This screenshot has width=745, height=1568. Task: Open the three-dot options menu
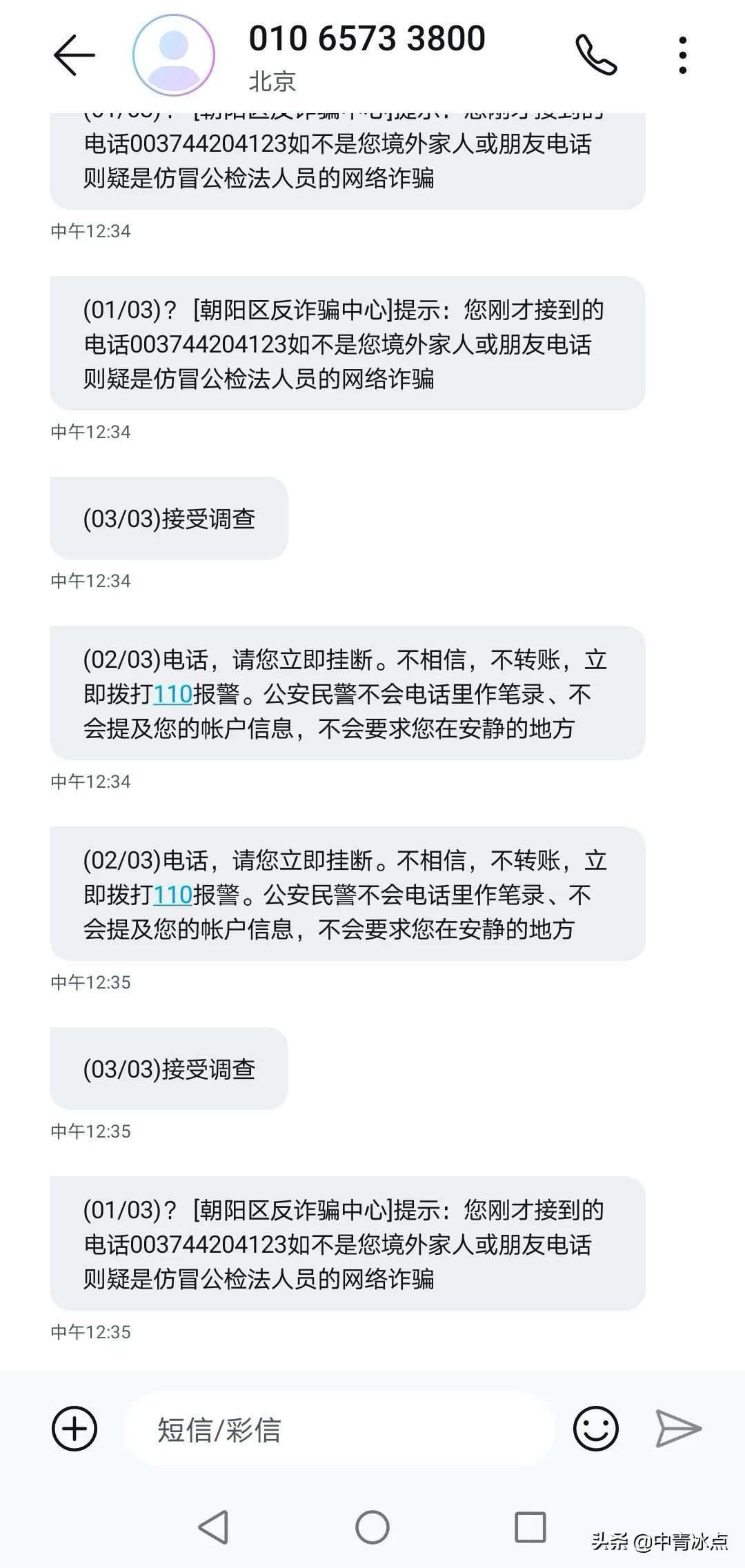(682, 55)
